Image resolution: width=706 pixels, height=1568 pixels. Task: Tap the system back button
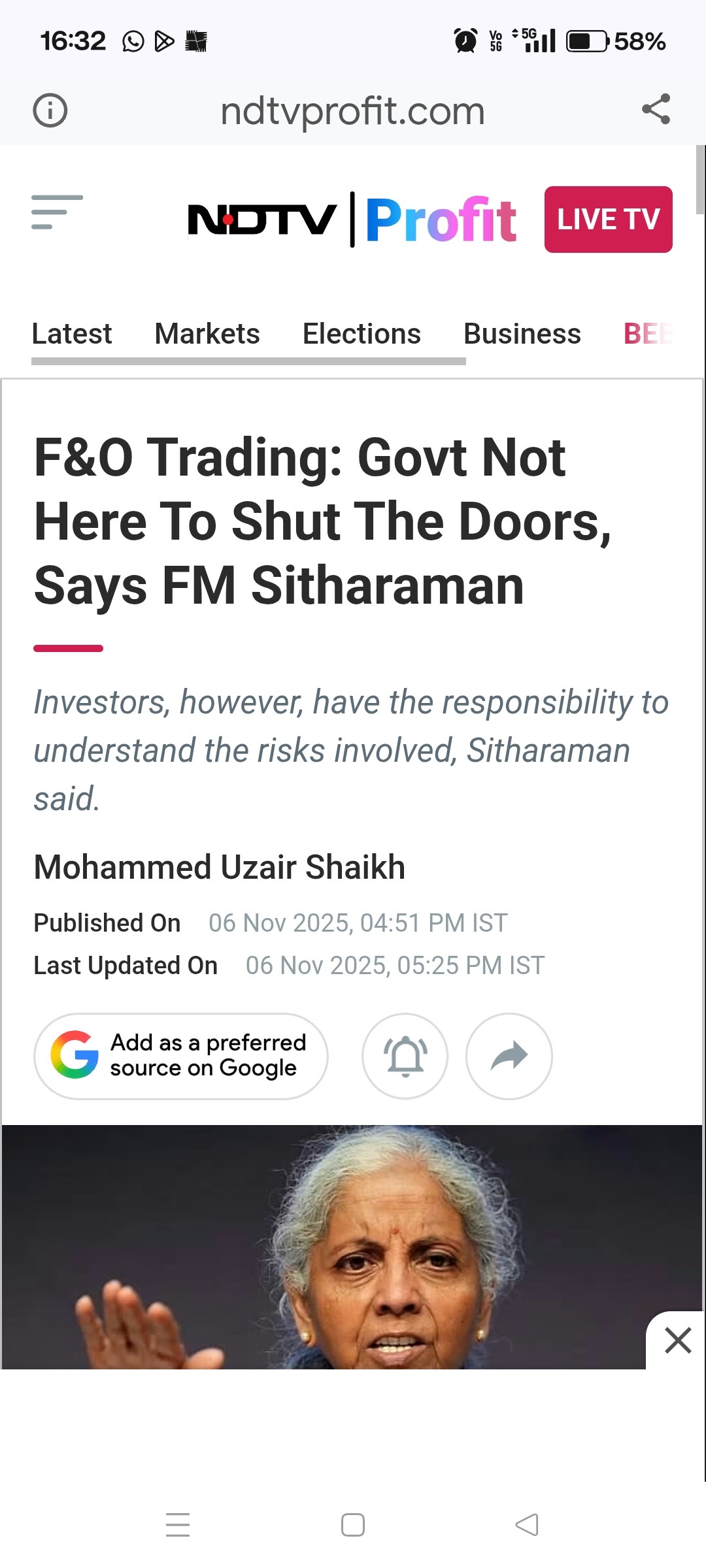coord(527,1525)
